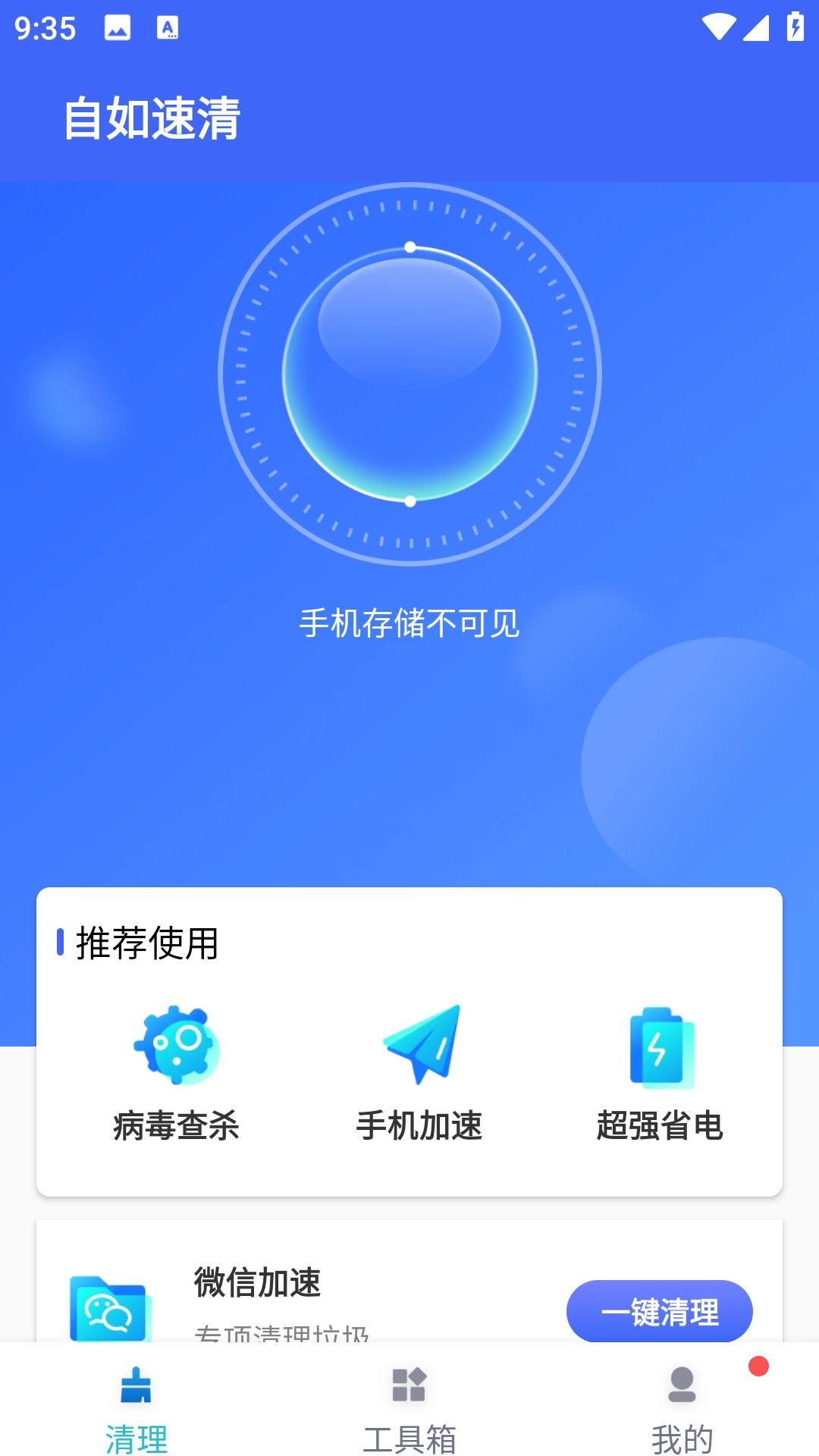
Task: Tap the 微信加速 card description text
Action: point(281,1333)
